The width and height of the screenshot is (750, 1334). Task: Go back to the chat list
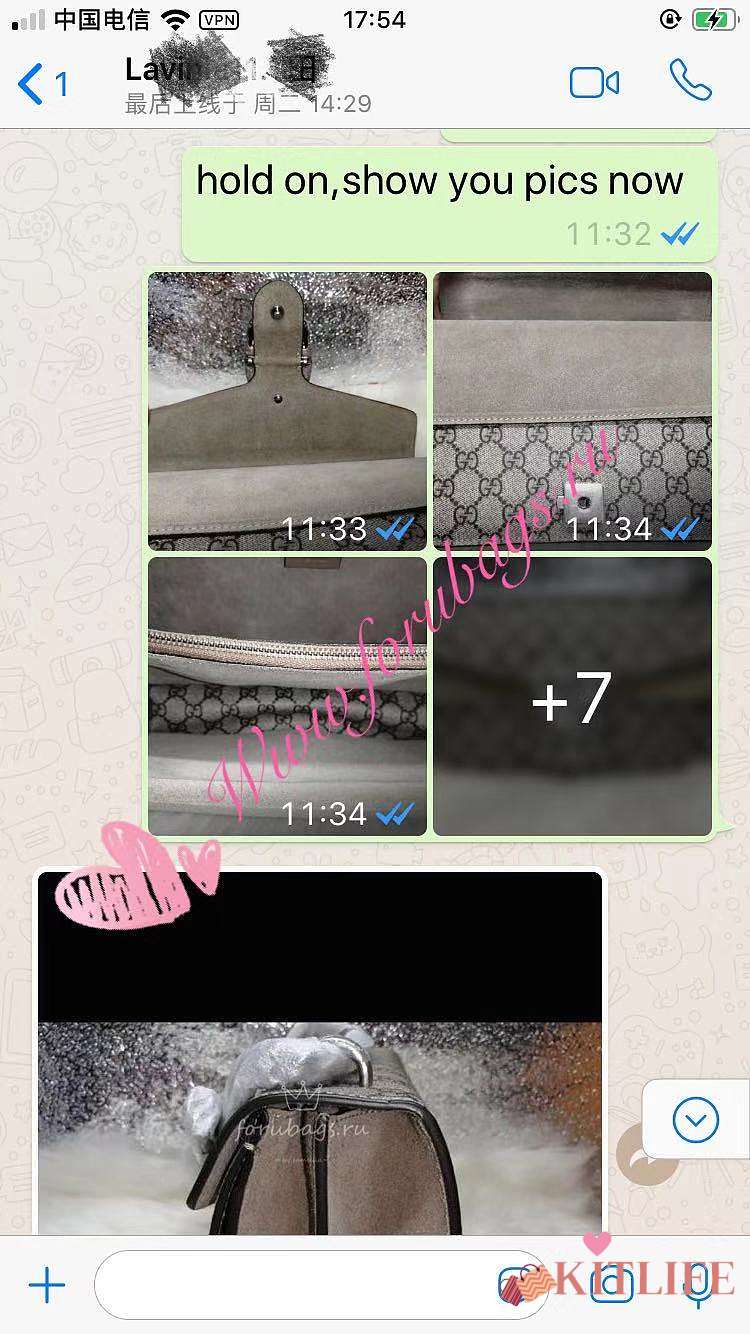[x=42, y=84]
